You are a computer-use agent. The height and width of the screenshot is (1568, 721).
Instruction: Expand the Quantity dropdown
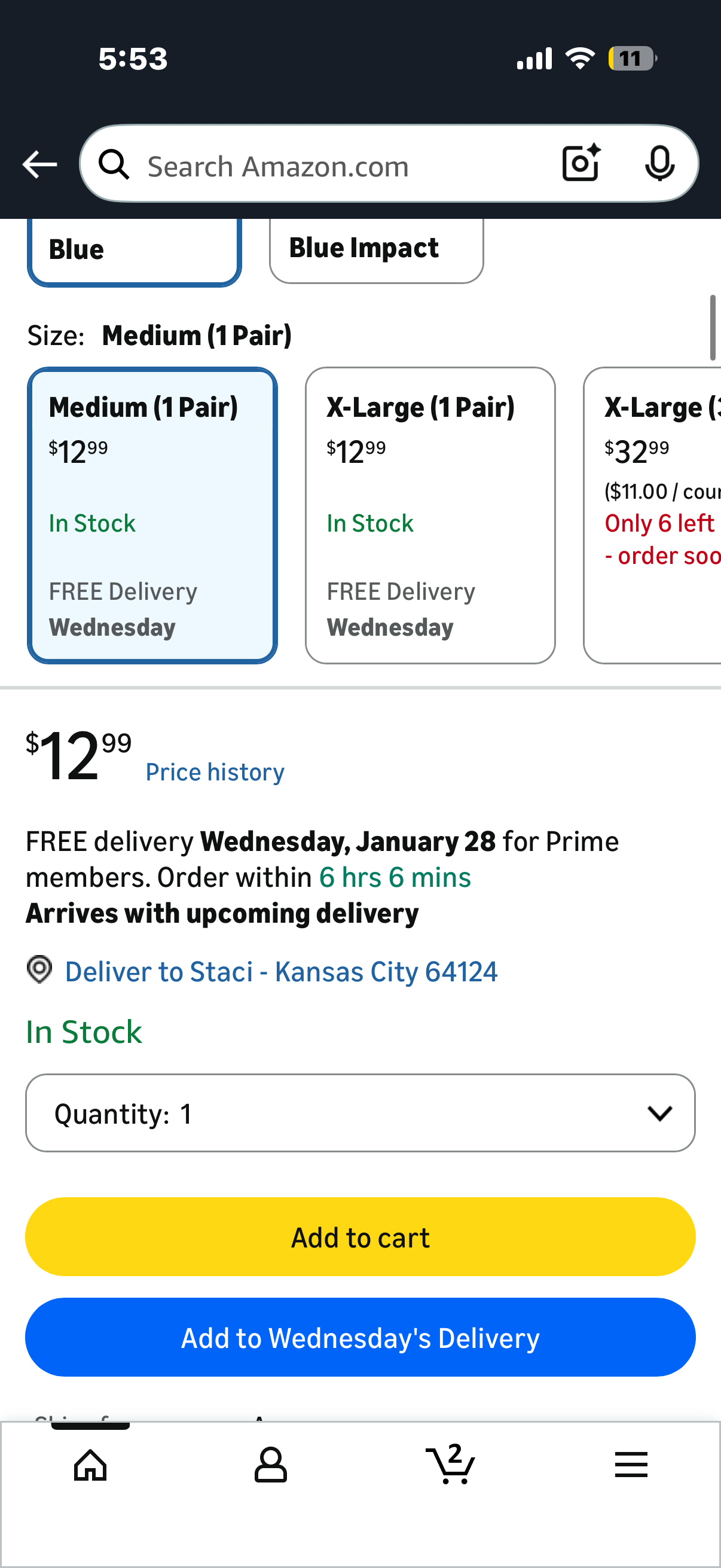tap(360, 1114)
